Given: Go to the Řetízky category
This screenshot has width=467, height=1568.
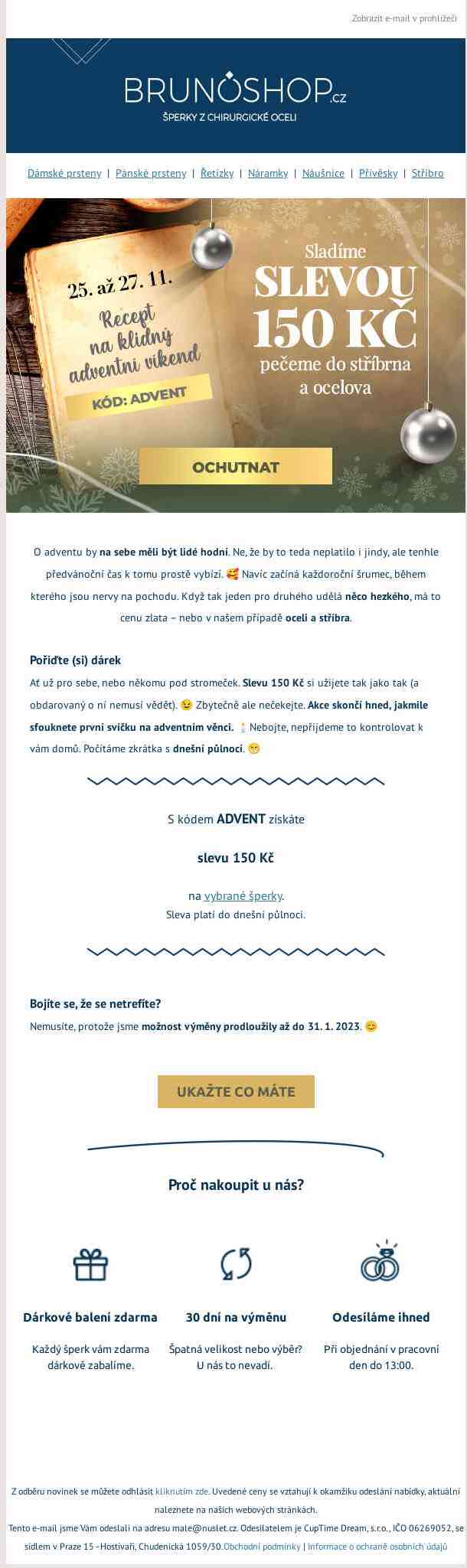Looking at the screenshot, I should pos(217,174).
